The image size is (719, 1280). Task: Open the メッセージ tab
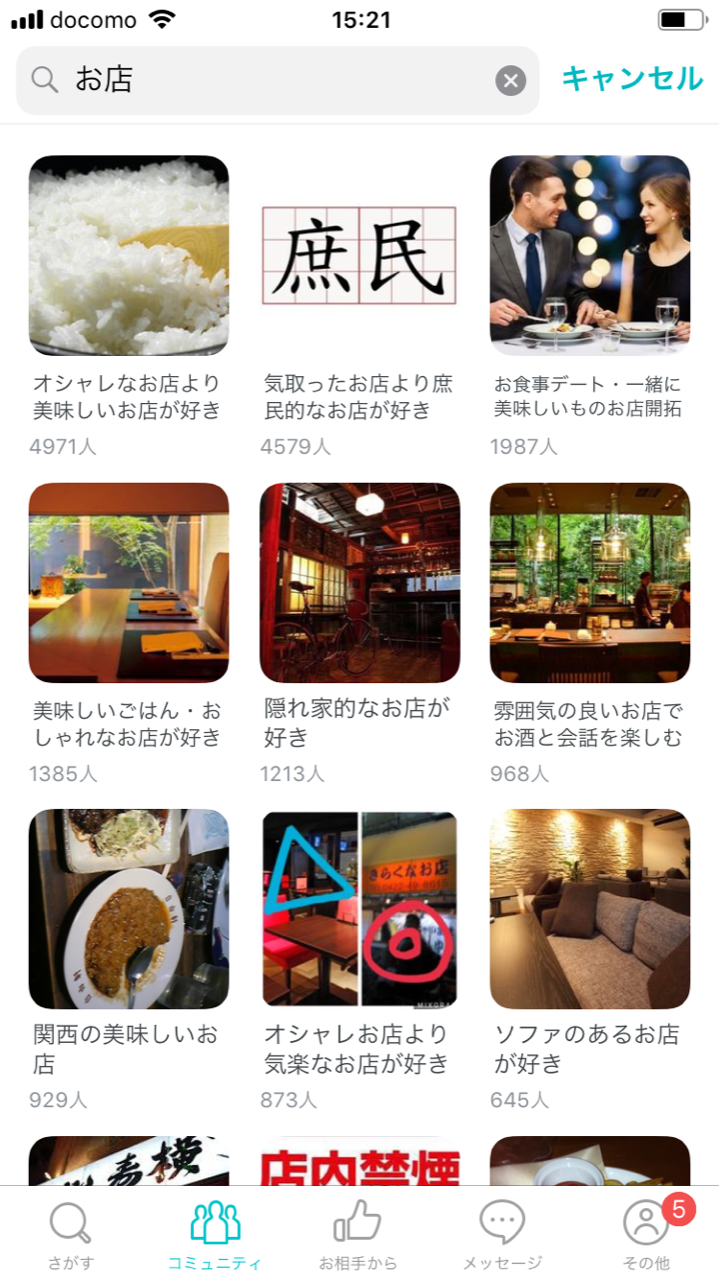coord(502,1234)
